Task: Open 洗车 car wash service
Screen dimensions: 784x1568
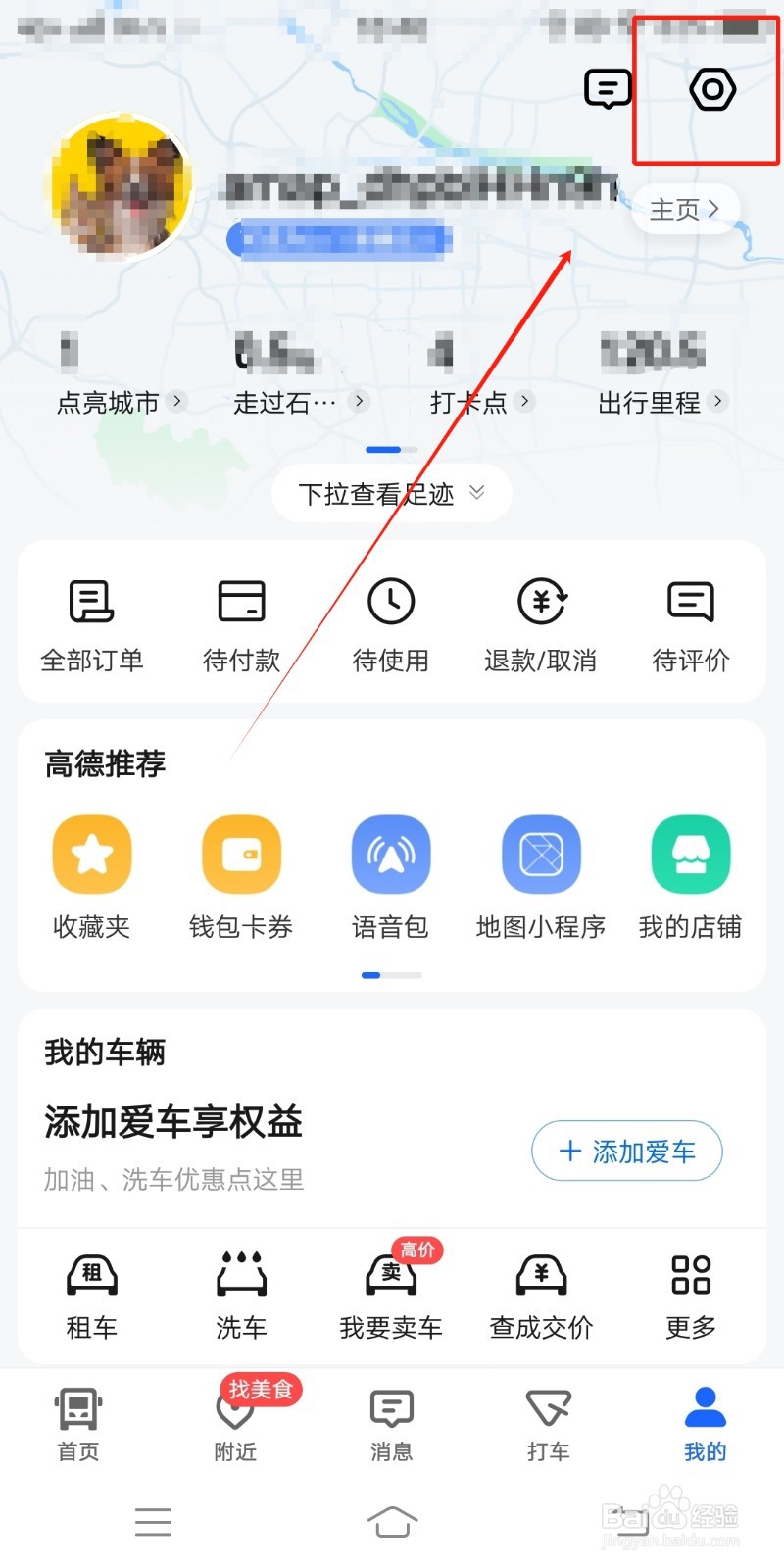Action: (x=241, y=1296)
